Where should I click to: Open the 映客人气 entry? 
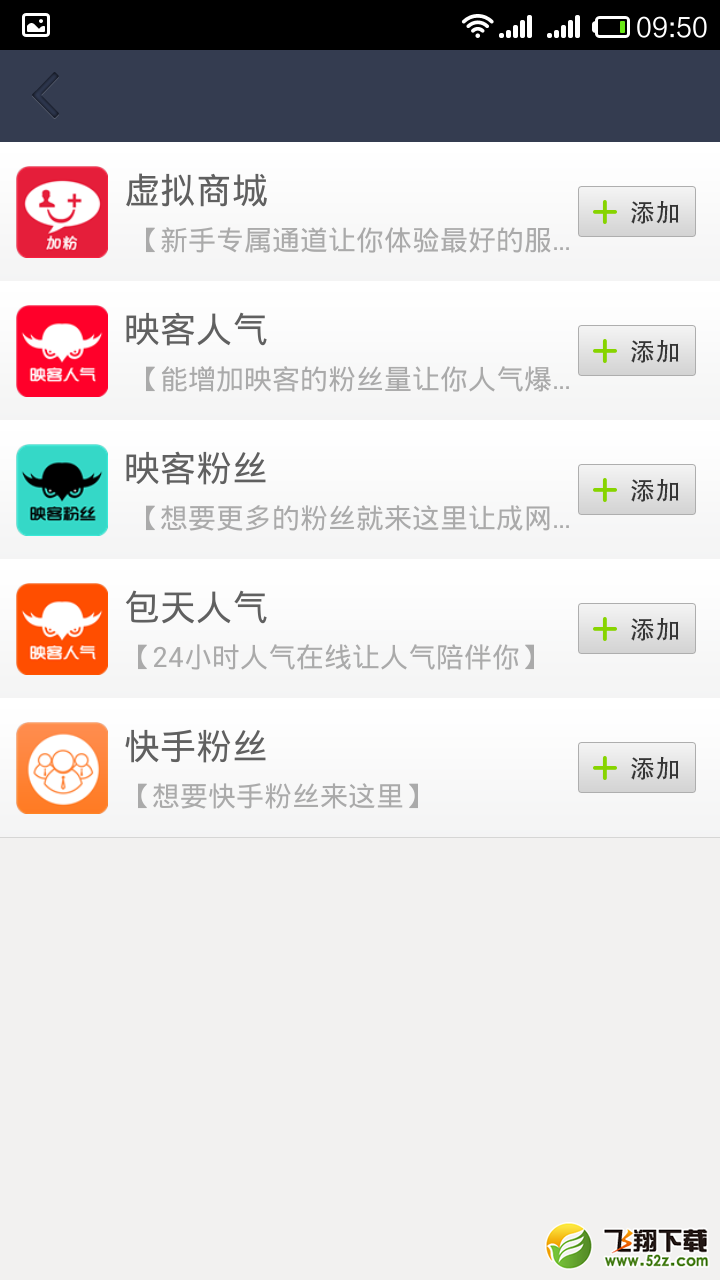pyautogui.click(x=360, y=351)
